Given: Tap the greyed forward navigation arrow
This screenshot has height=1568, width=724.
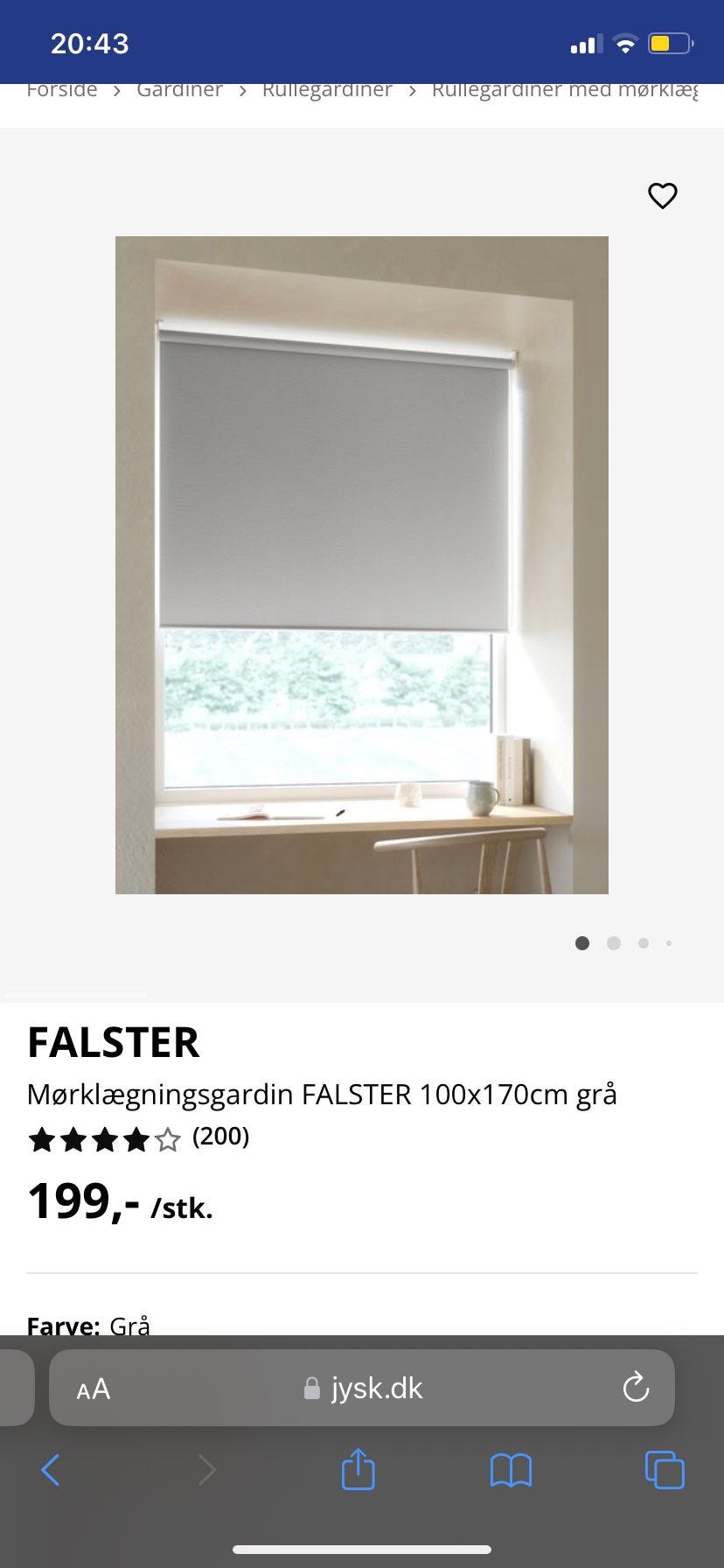Looking at the screenshot, I should [207, 1471].
